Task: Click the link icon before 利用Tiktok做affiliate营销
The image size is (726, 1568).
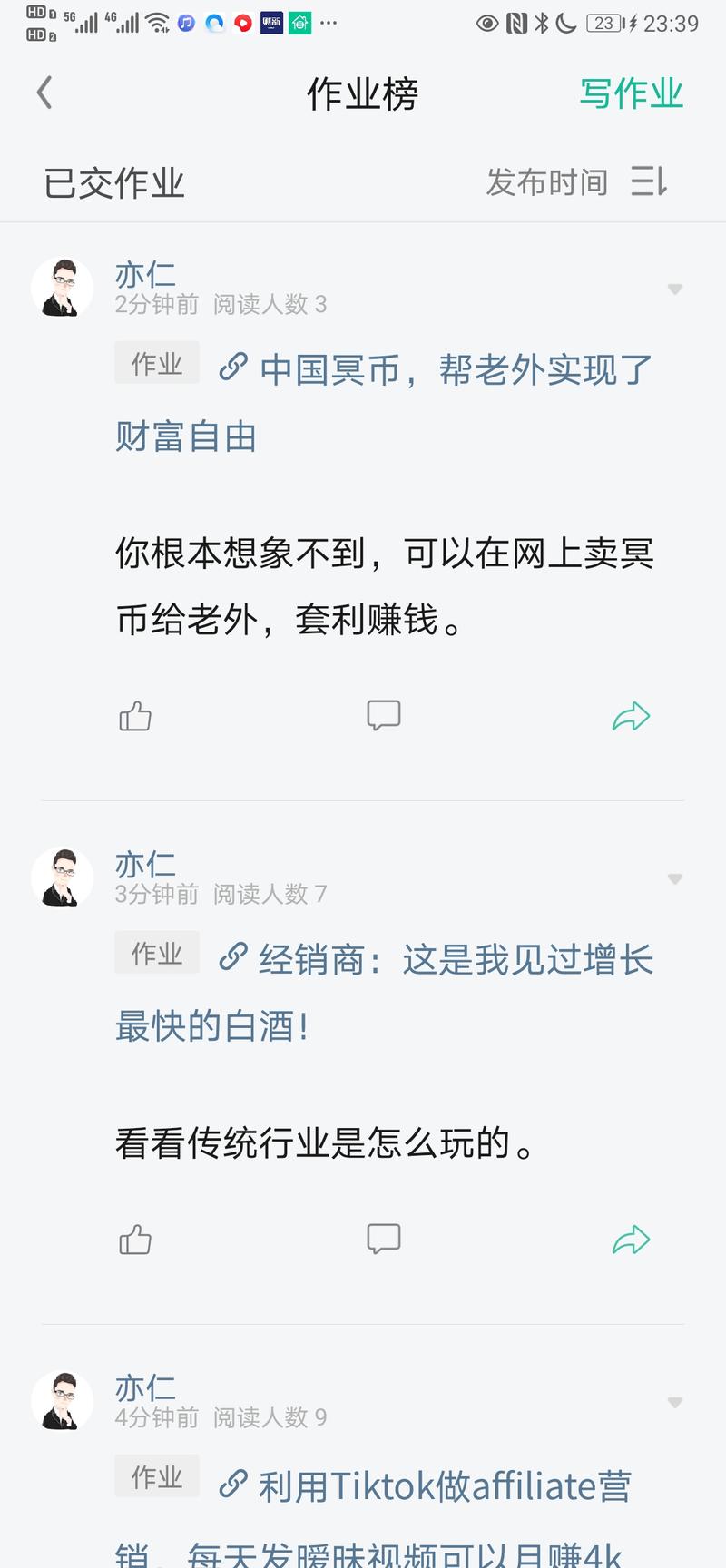Action: click(x=233, y=1485)
